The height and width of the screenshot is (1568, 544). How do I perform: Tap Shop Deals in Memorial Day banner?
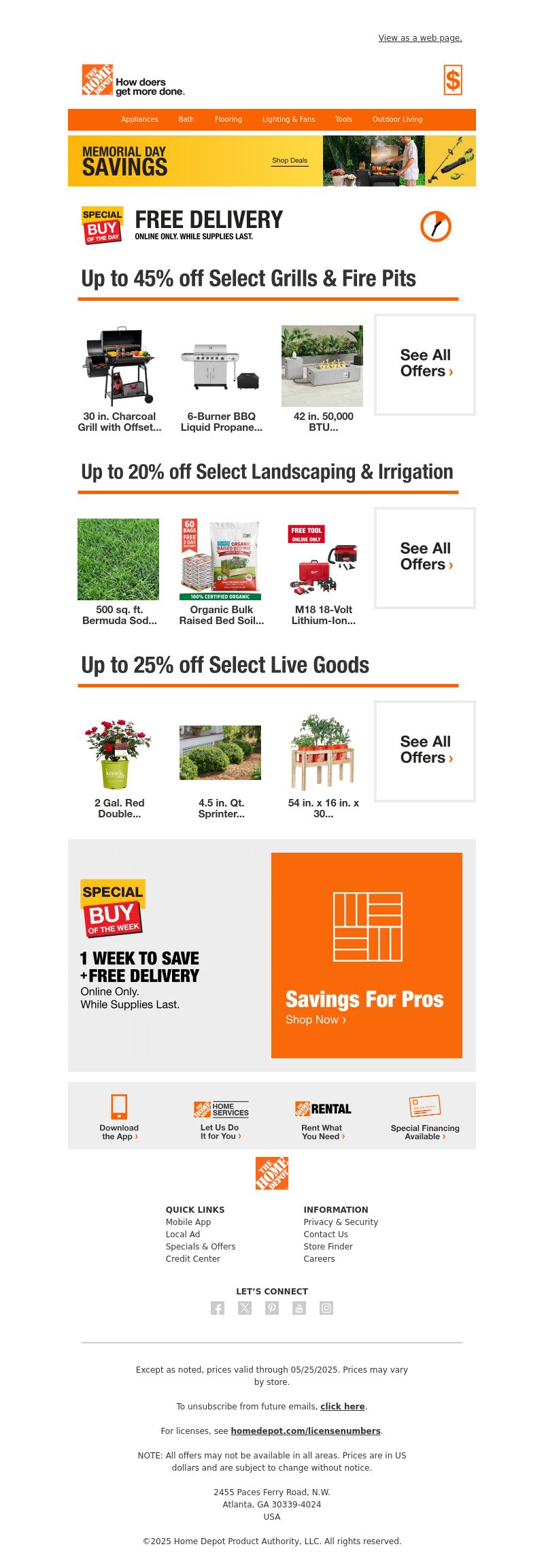point(290,161)
